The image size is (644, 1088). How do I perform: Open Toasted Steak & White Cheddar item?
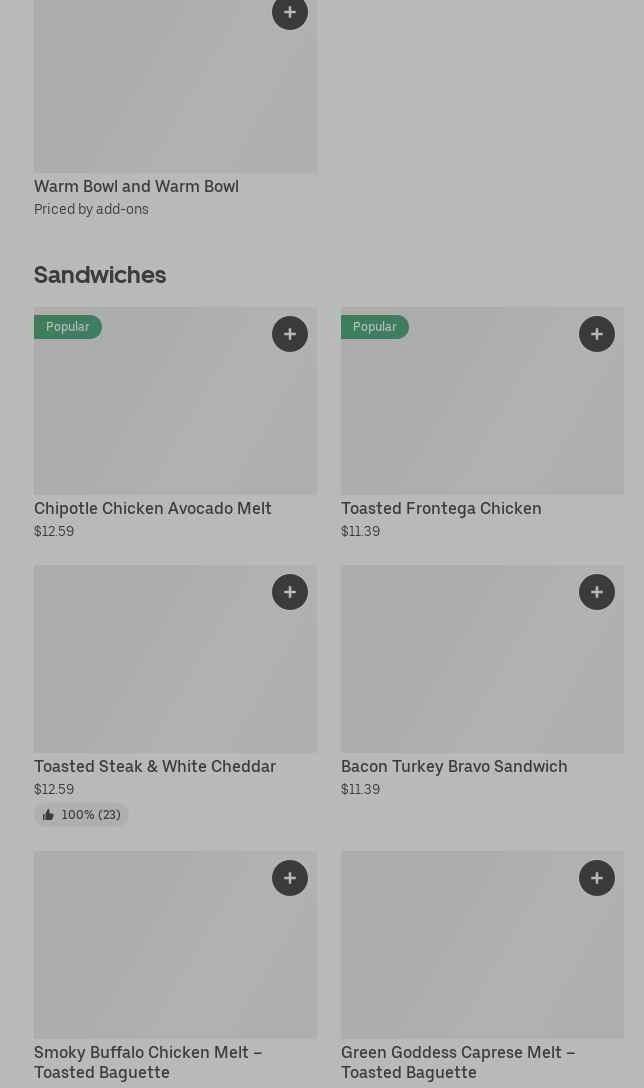[154, 766]
